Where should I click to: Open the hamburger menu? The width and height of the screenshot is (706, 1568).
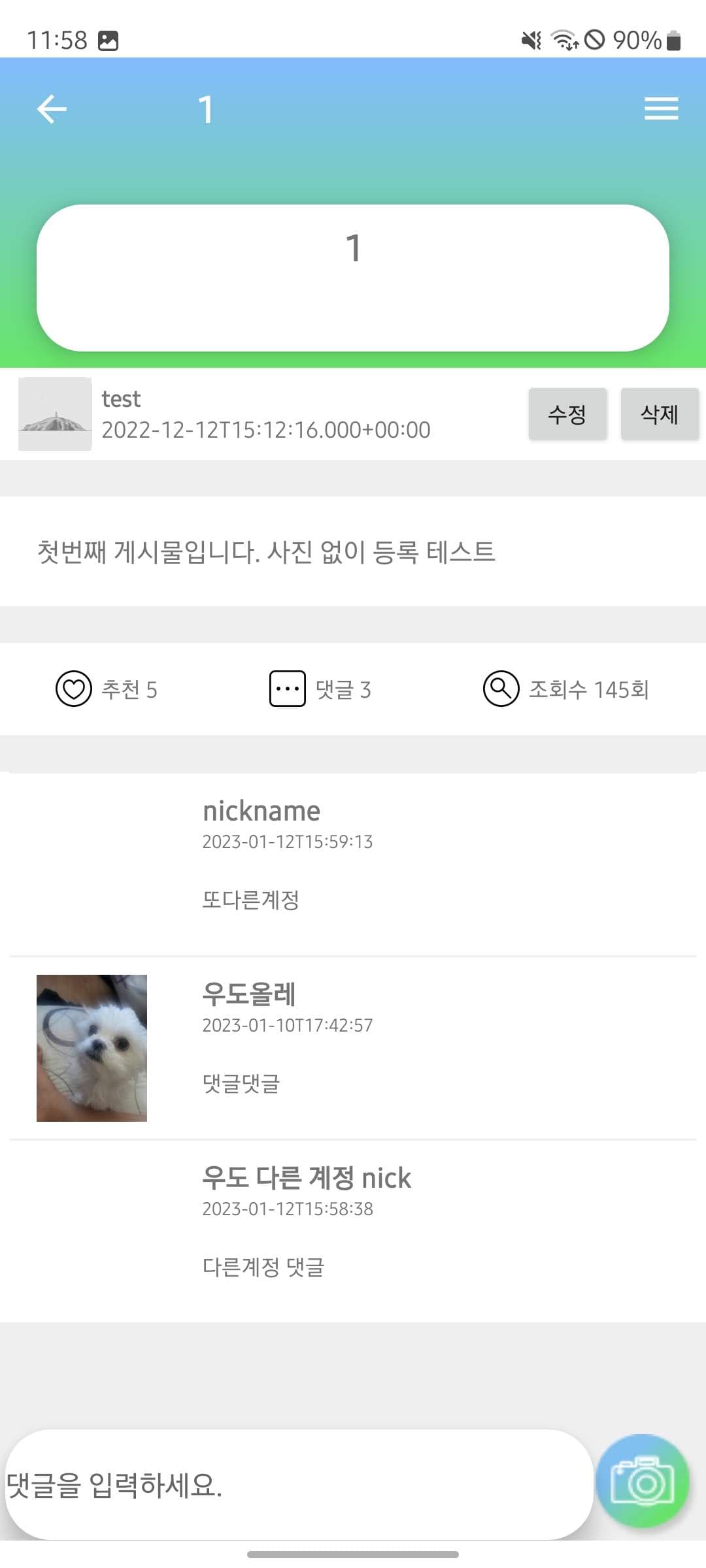click(661, 108)
